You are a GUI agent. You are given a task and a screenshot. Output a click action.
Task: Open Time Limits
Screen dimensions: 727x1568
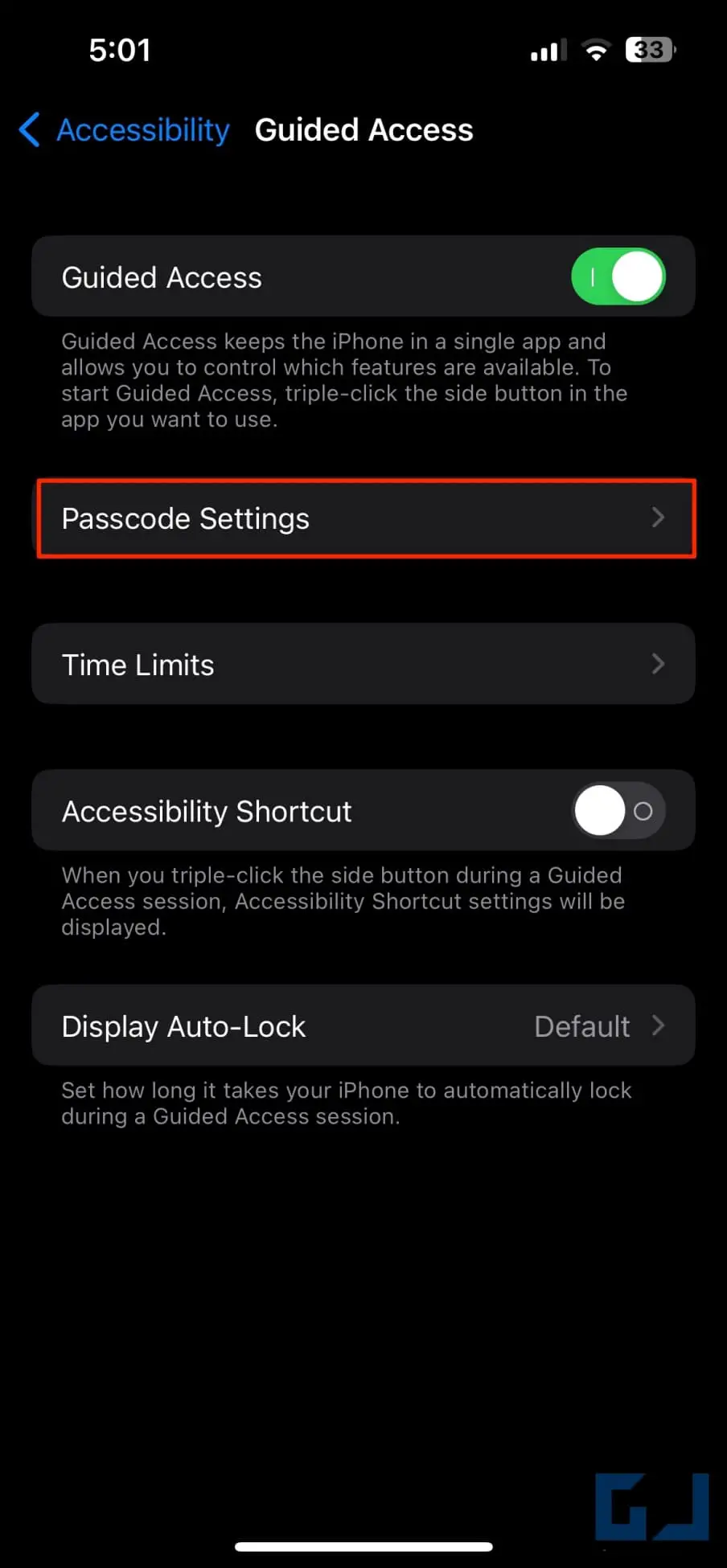click(363, 665)
